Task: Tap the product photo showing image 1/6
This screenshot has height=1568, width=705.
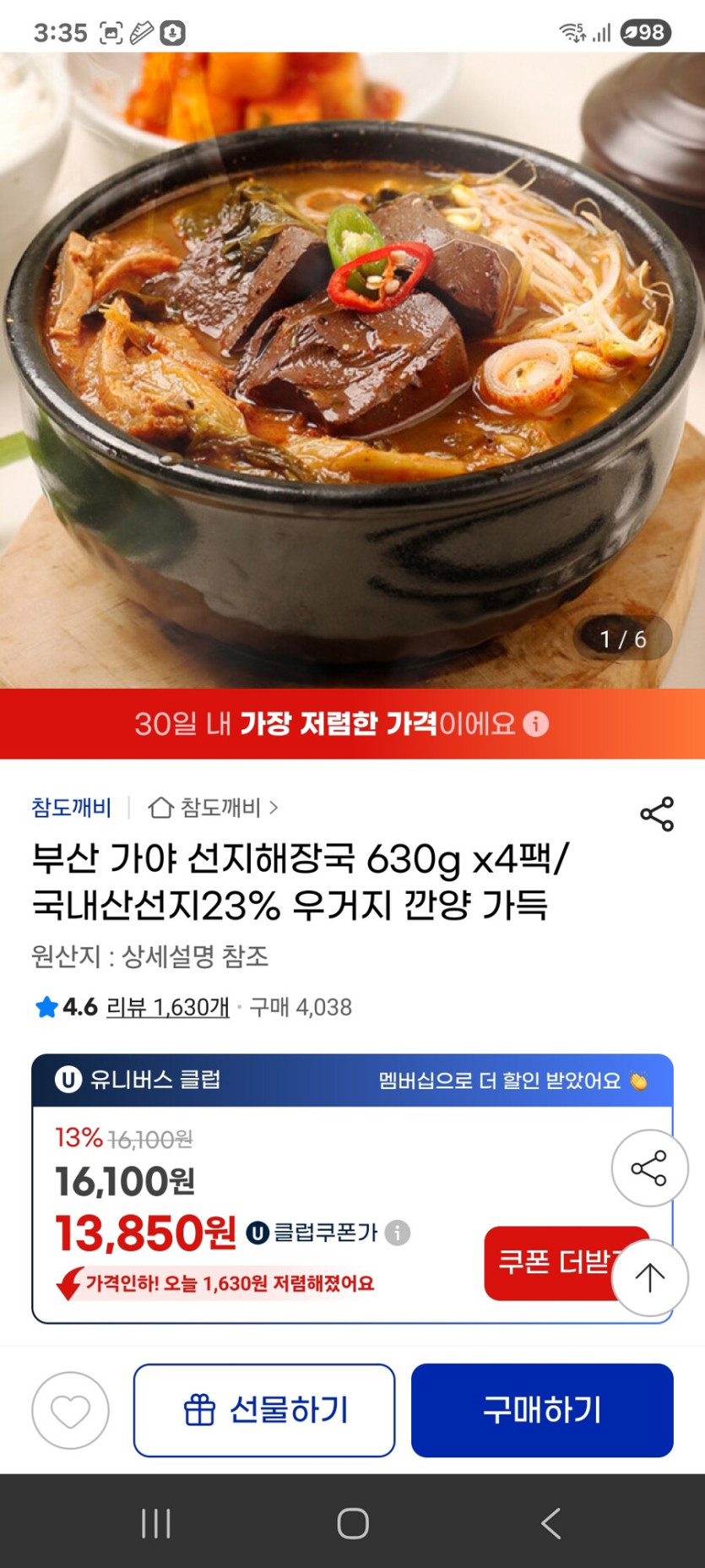Action: point(352,363)
